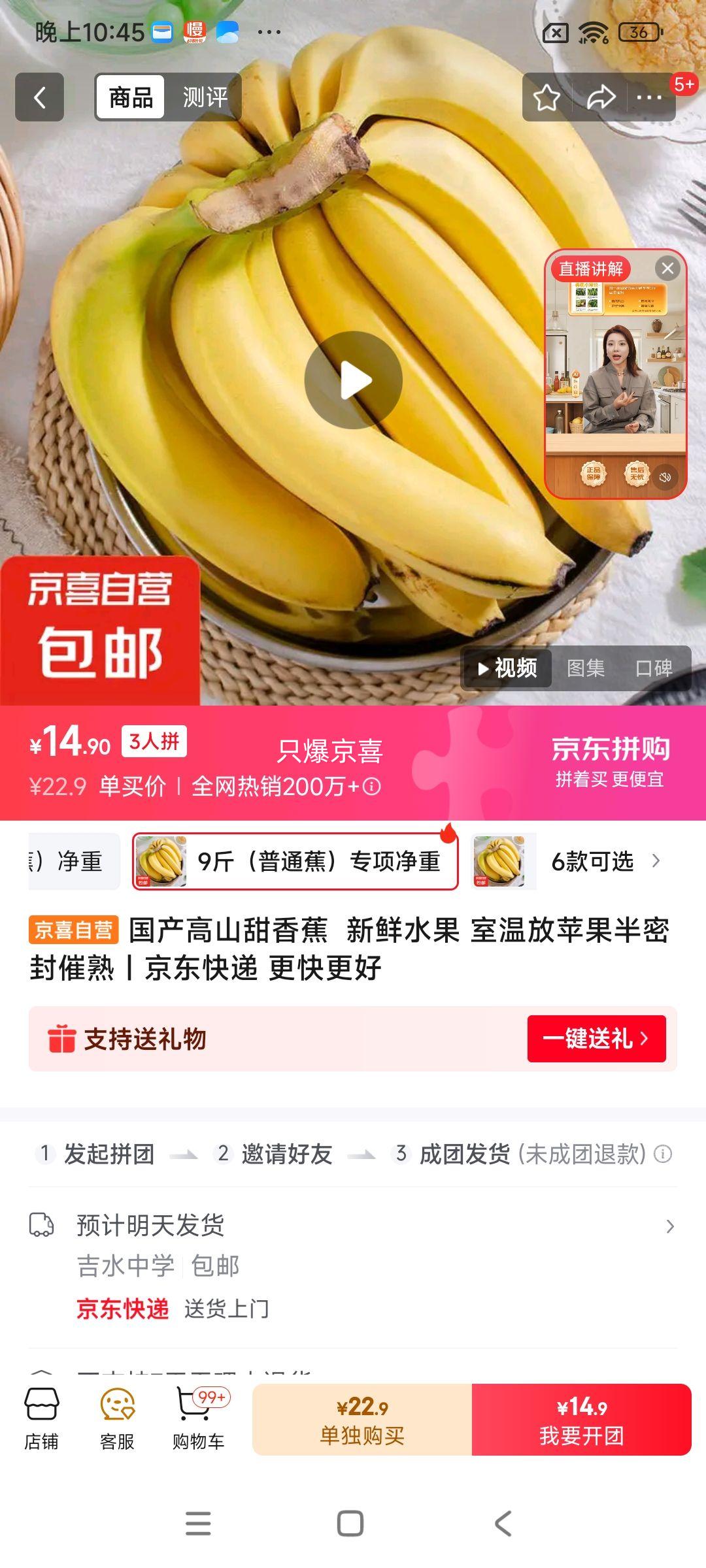The width and height of the screenshot is (706, 1568).
Task: Select the 9斤（普通蕉）专项净重 option
Action: click(x=295, y=861)
